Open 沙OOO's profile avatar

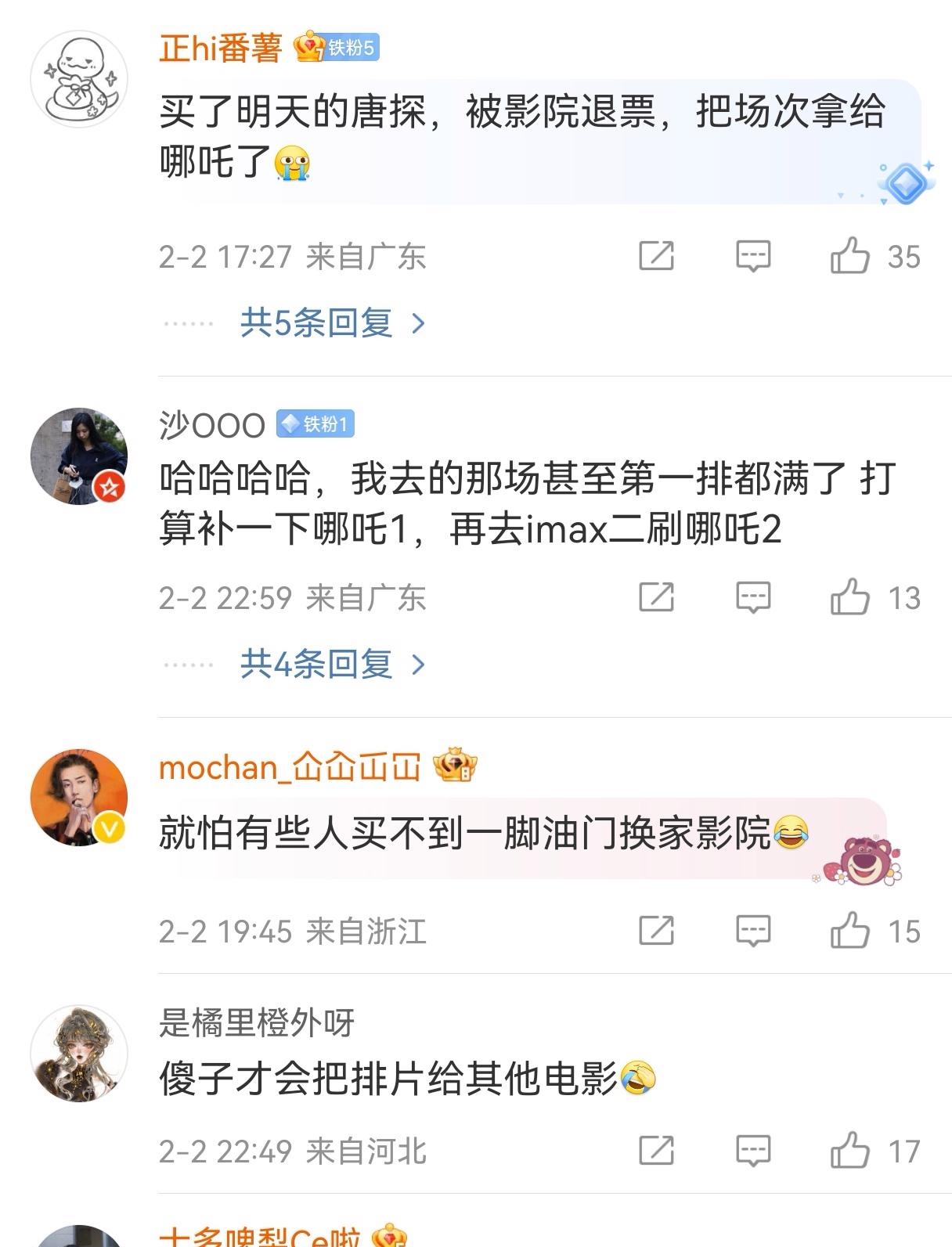(x=78, y=456)
